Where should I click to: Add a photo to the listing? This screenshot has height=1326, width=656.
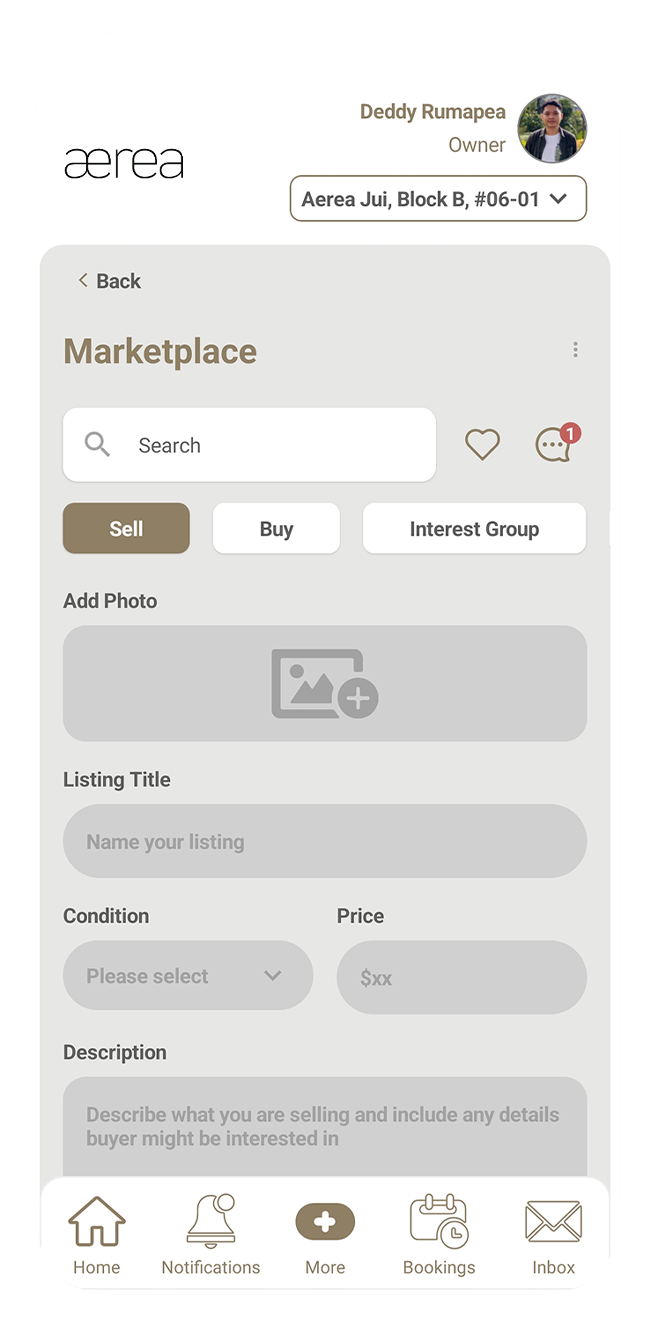pos(324,684)
